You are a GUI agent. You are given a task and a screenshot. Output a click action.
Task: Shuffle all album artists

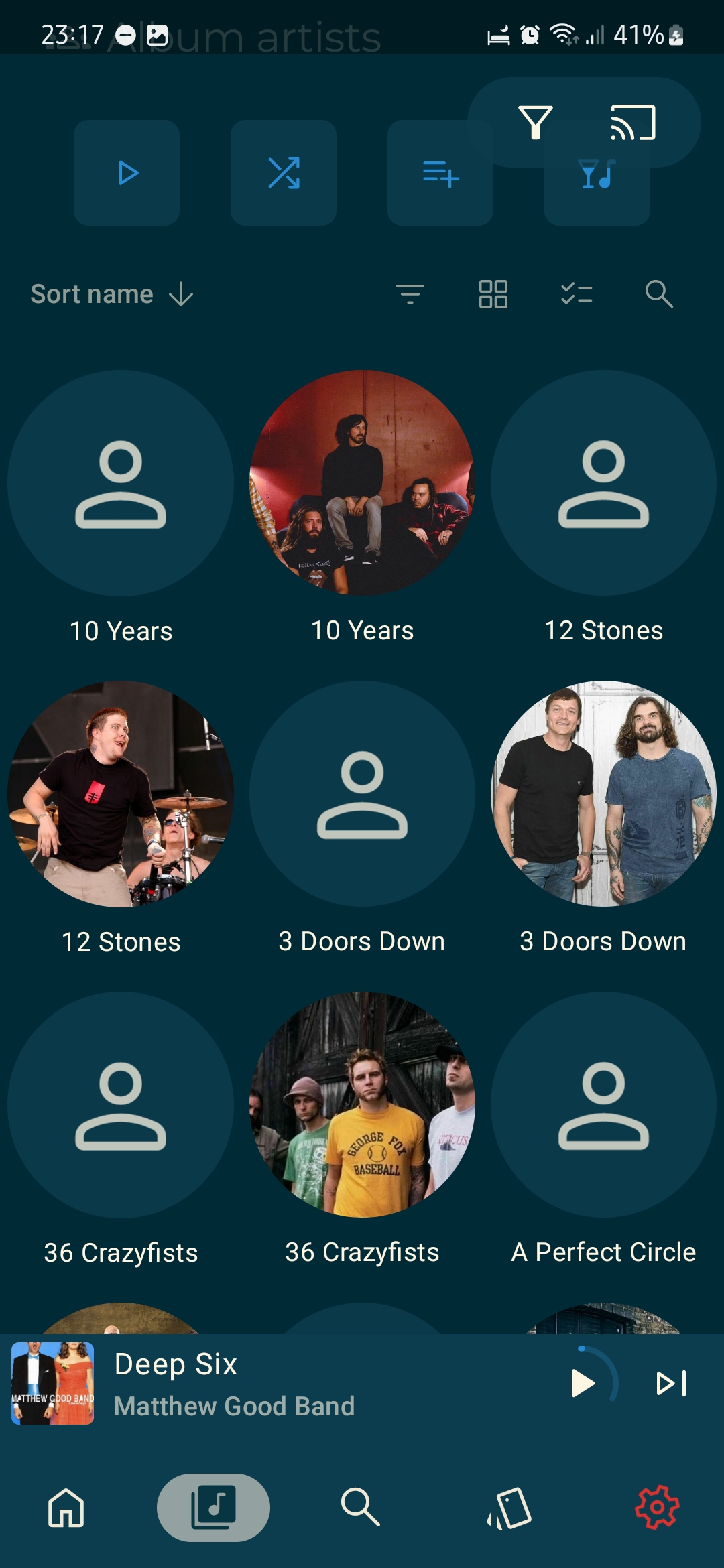pos(284,173)
